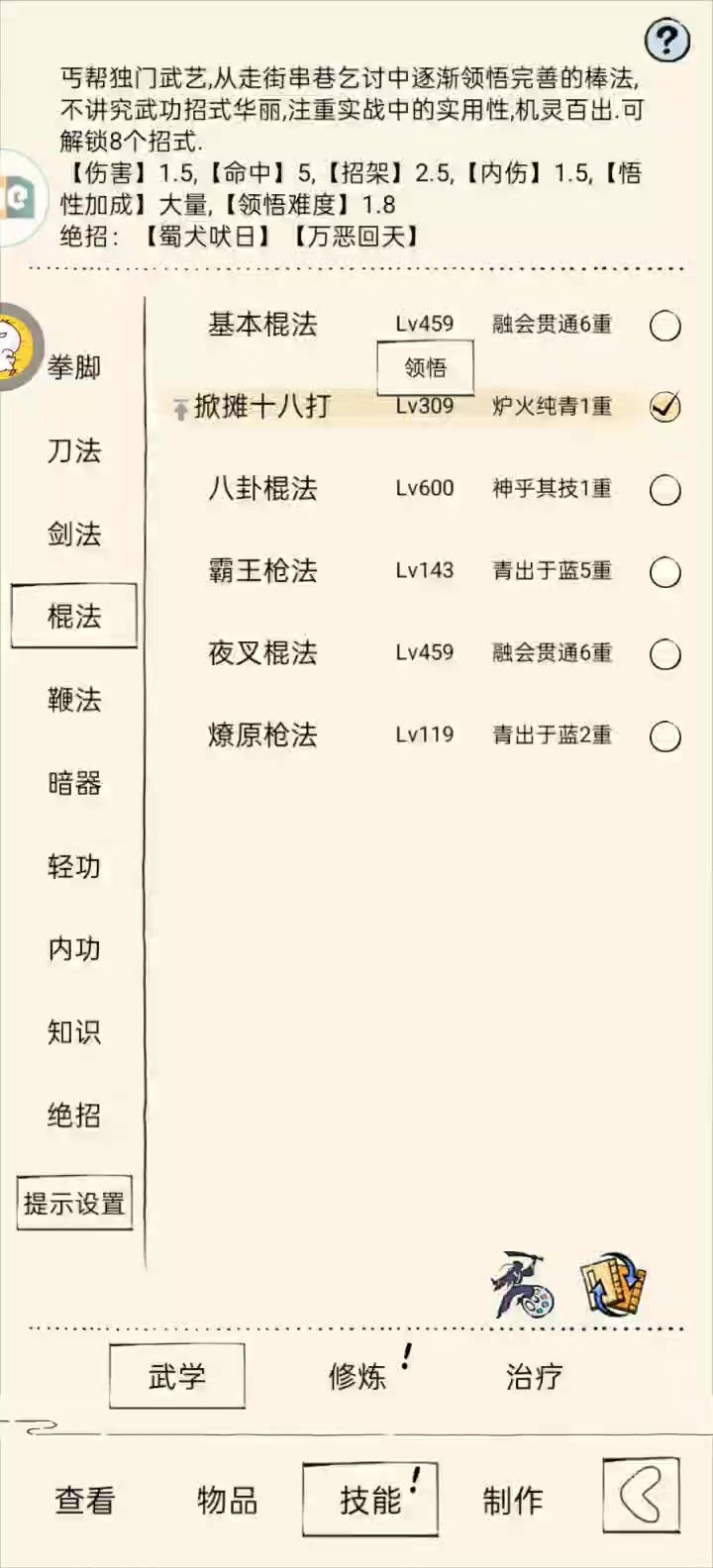Select the 剑法 category
This screenshot has height=1568, width=713.
[x=74, y=535]
